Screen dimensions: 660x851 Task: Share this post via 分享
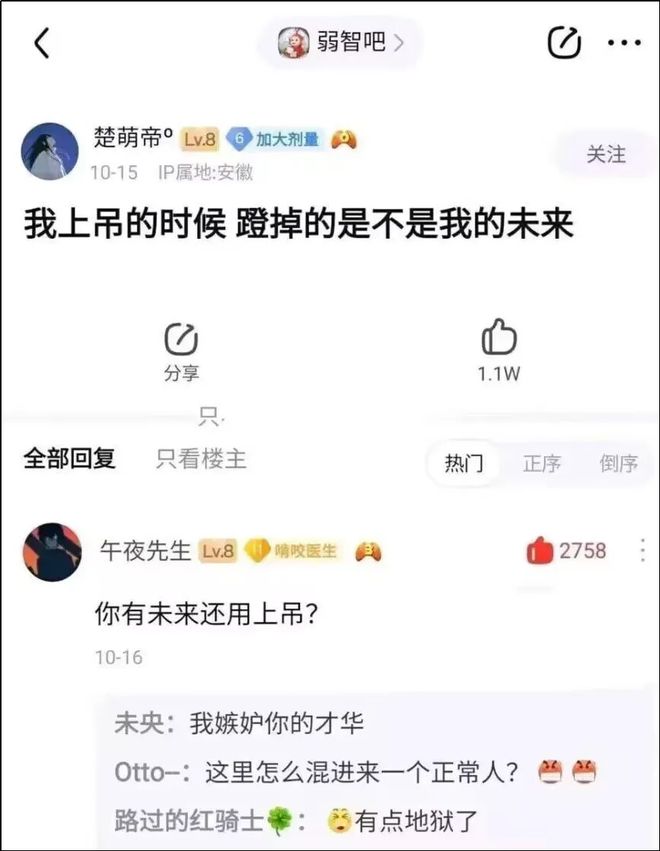(181, 352)
